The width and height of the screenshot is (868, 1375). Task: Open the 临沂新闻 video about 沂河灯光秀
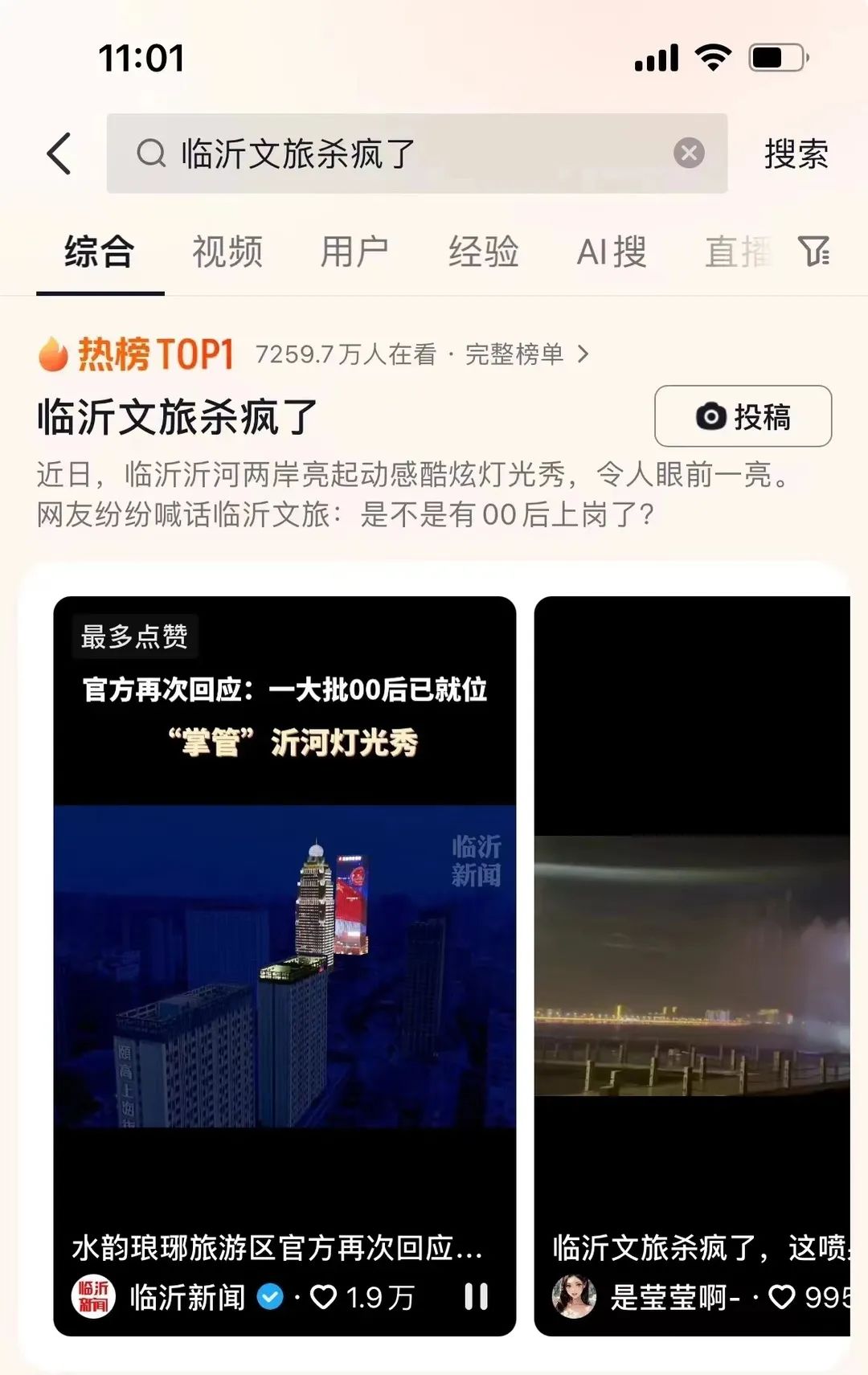click(285, 964)
